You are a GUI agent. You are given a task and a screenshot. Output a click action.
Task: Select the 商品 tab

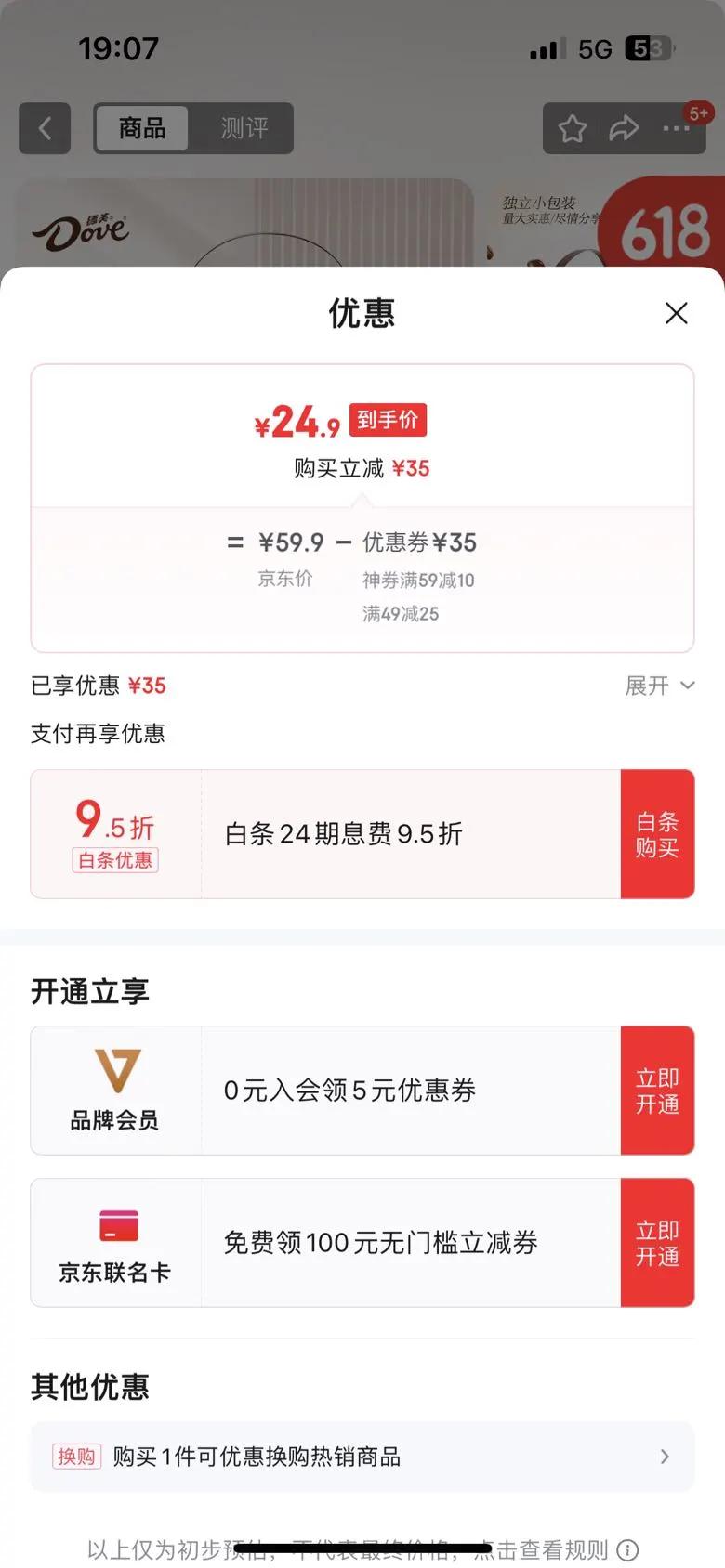pos(142,128)
